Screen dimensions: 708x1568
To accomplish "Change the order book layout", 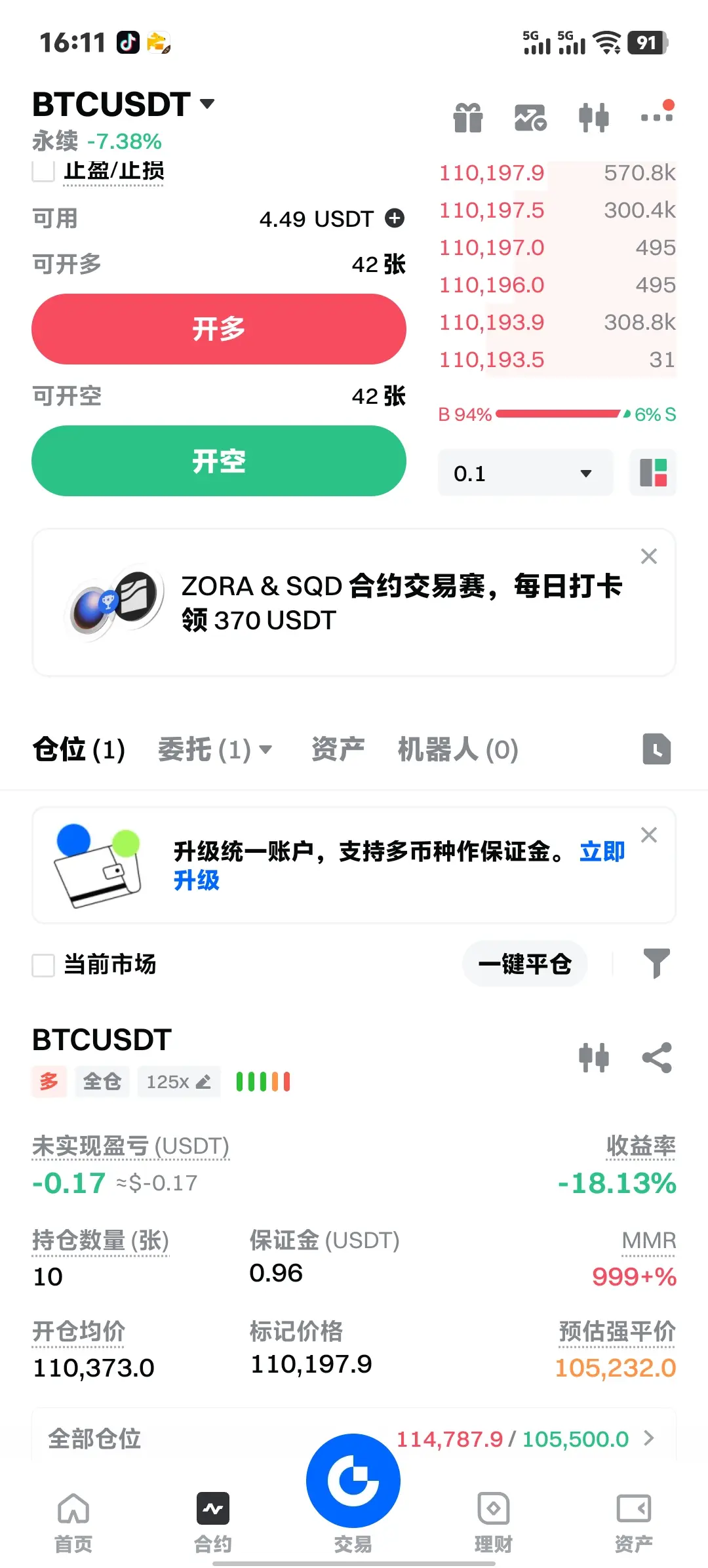I will pos(653,473).
